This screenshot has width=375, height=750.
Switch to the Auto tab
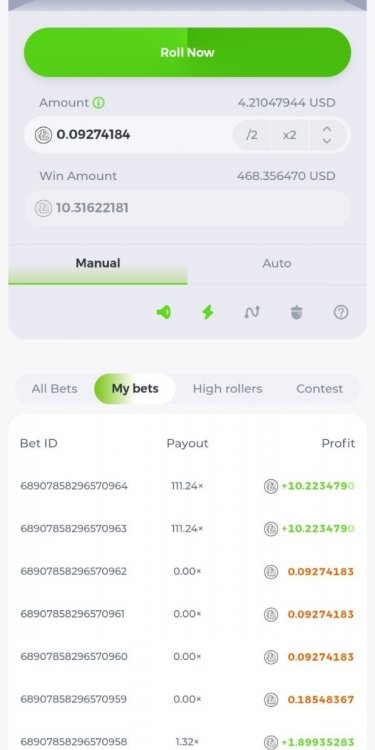click(276, 264)
